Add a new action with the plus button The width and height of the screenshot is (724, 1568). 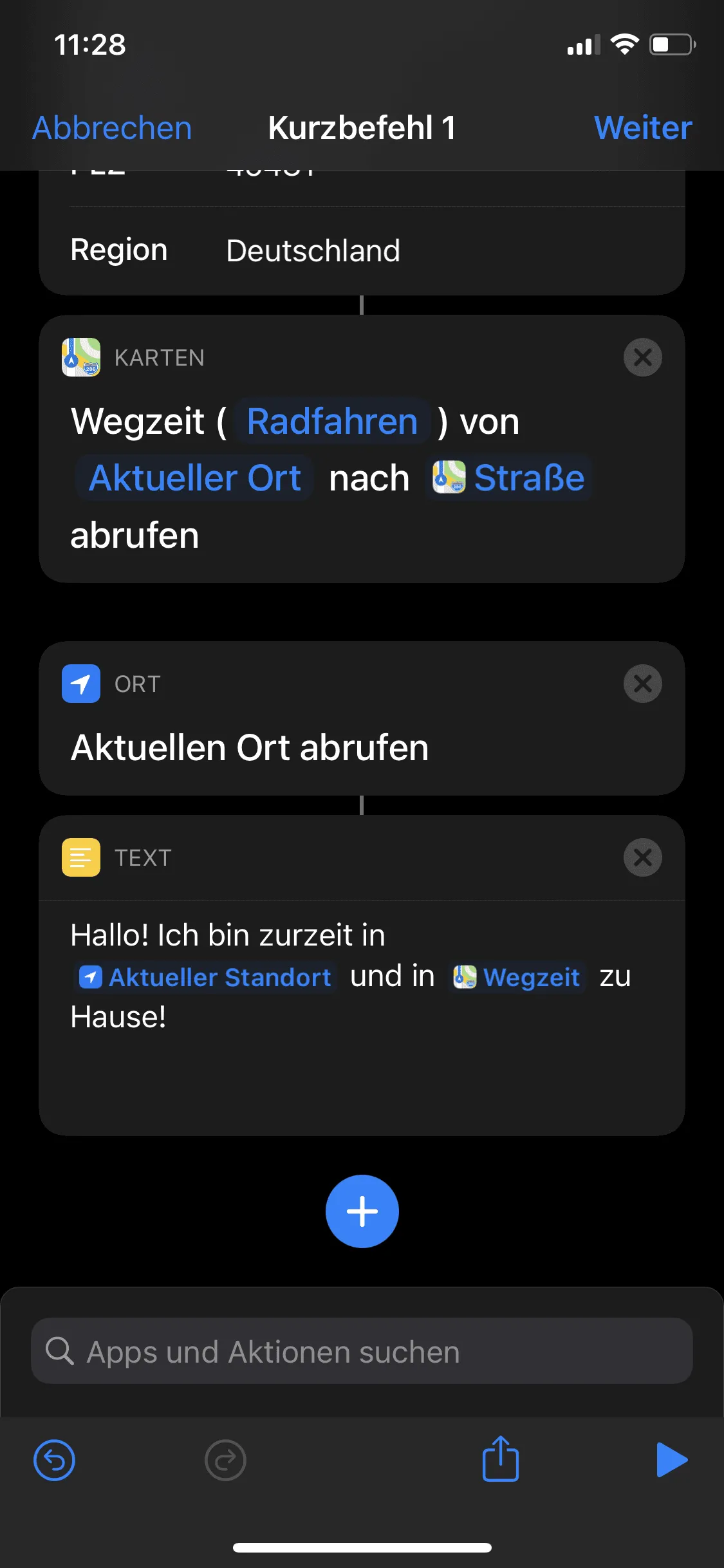pyautogui.click(x=362, y=1211)
